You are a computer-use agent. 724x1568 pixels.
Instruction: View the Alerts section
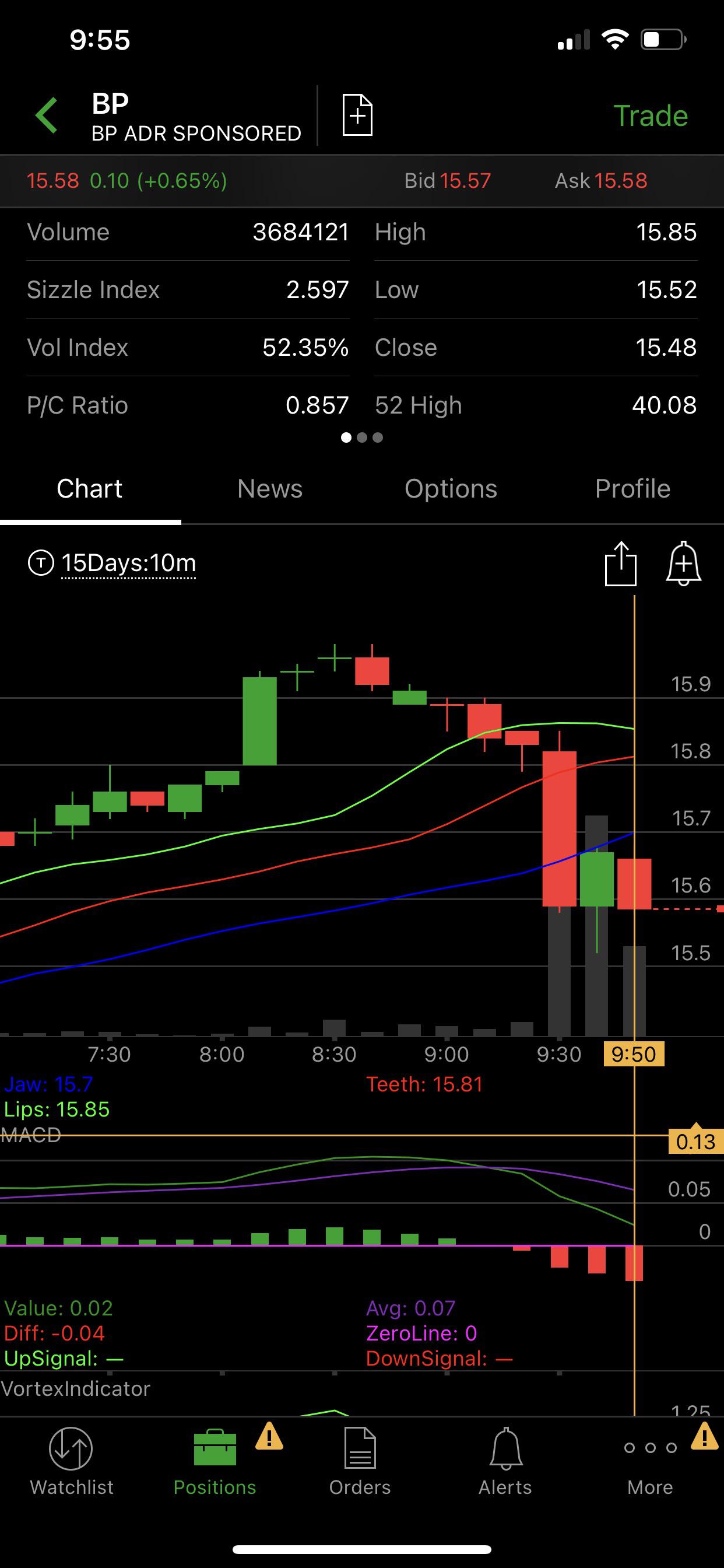coord(505,1461)
